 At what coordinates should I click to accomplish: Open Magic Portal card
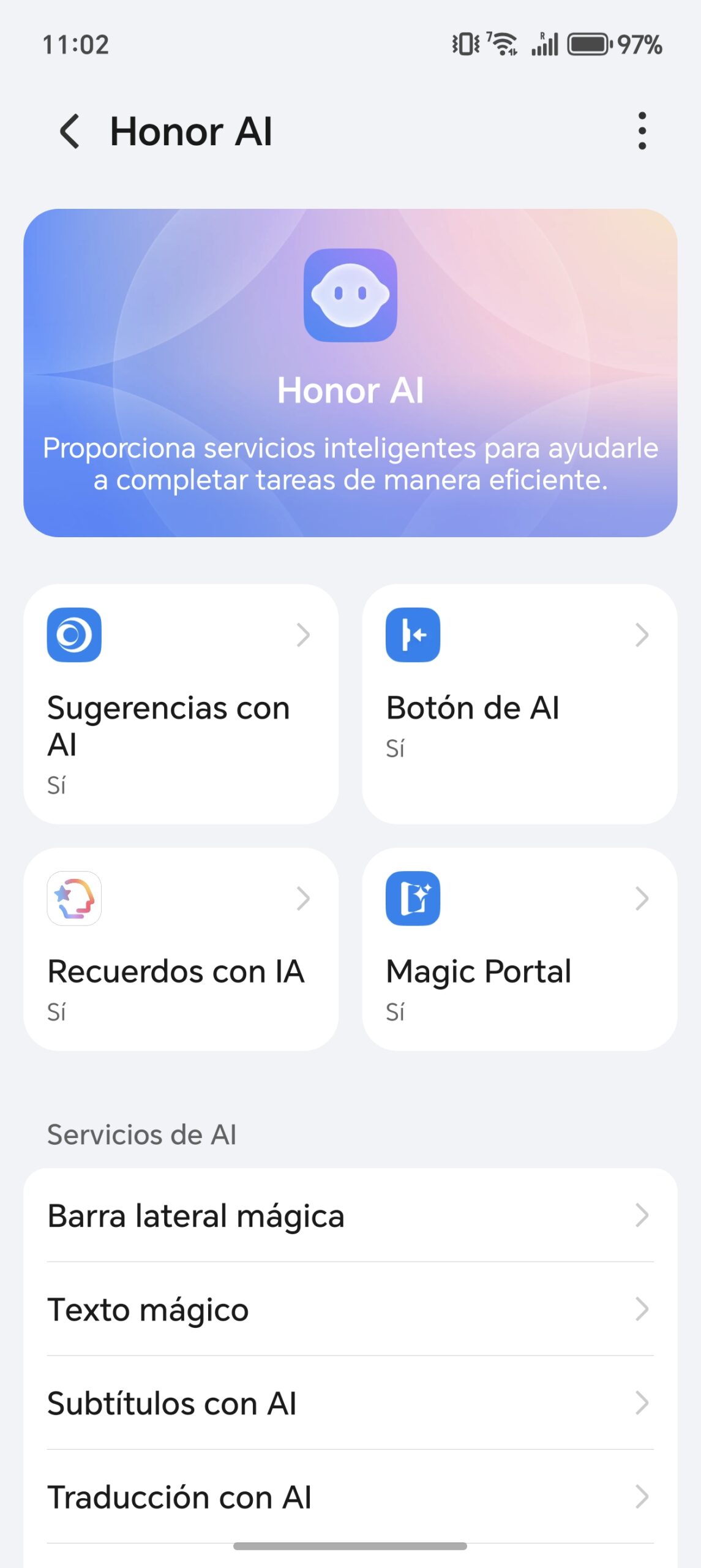click(519, 949)
